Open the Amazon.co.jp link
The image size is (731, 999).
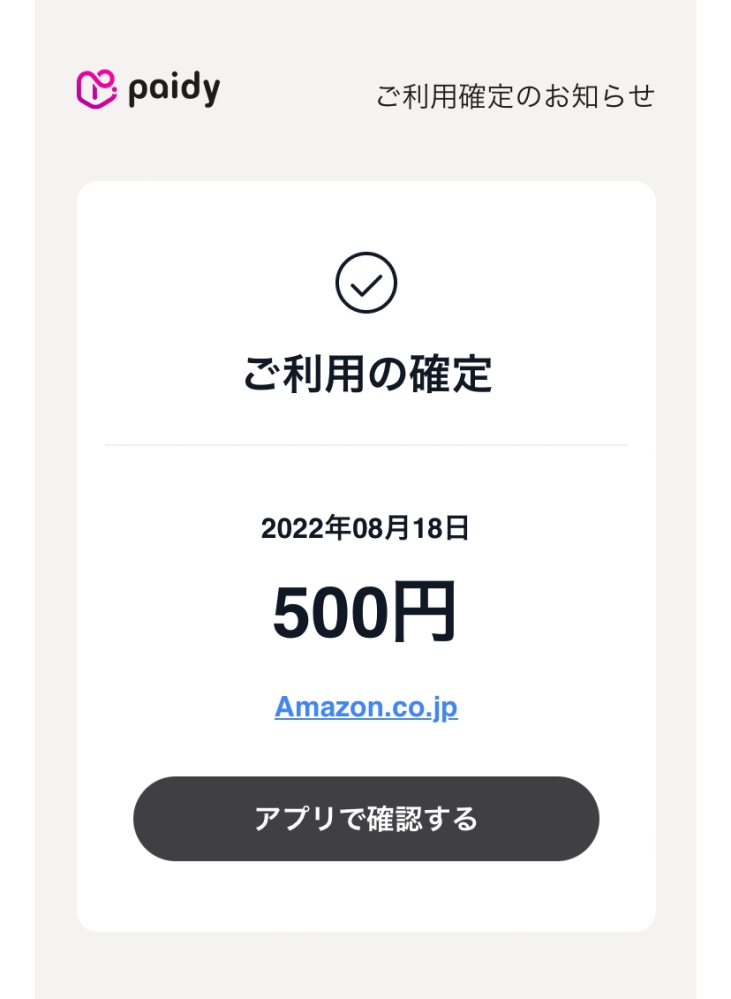pyautogui.click(x=366, y=707)
